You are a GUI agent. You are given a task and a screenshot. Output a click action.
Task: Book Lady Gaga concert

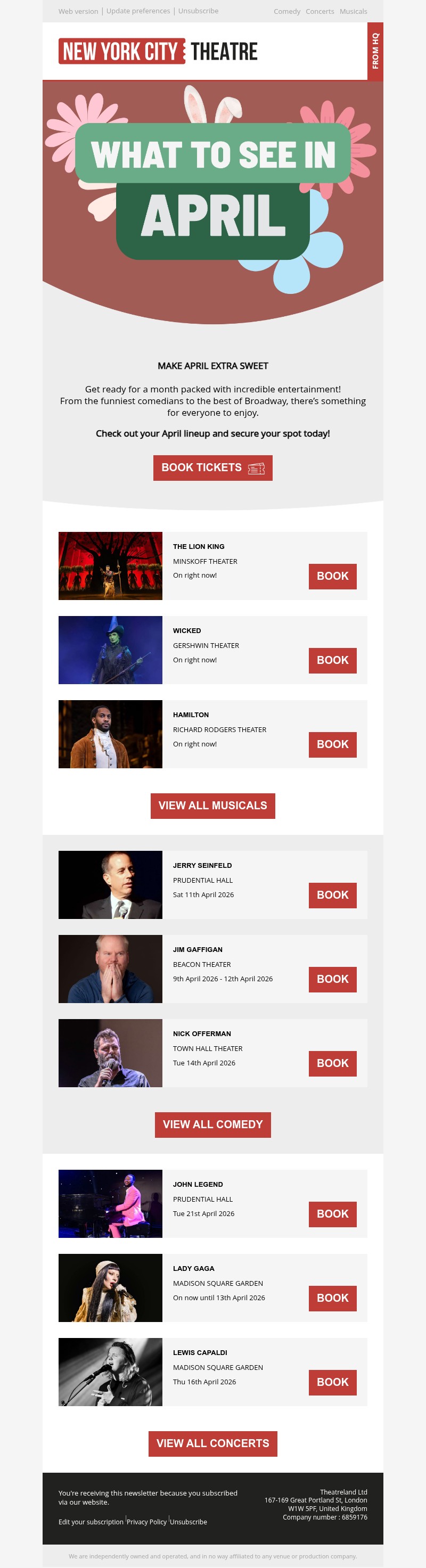332,1298
